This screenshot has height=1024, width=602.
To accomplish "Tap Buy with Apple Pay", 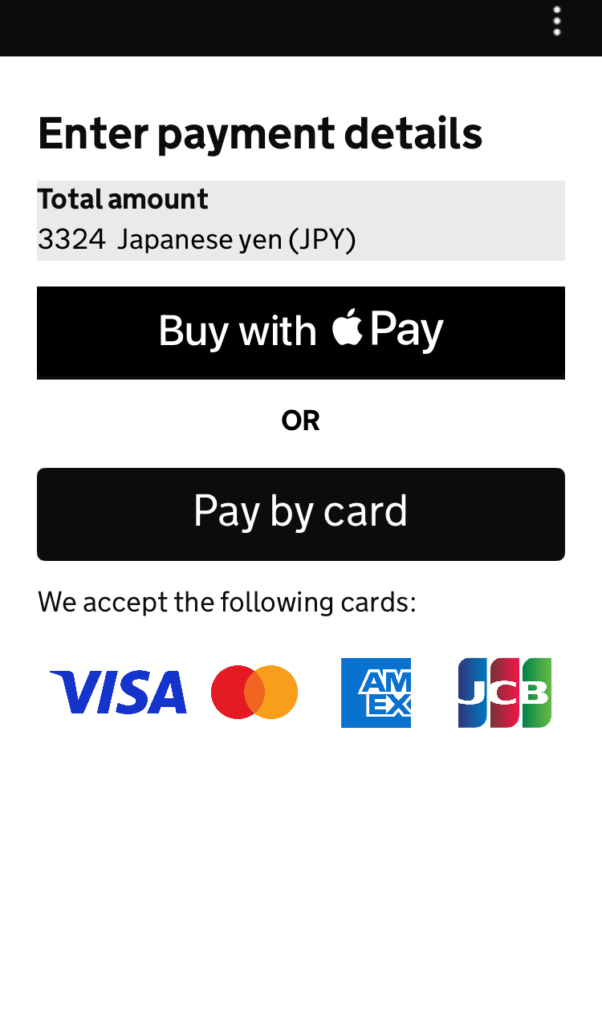I will click(x=300, y=332).
